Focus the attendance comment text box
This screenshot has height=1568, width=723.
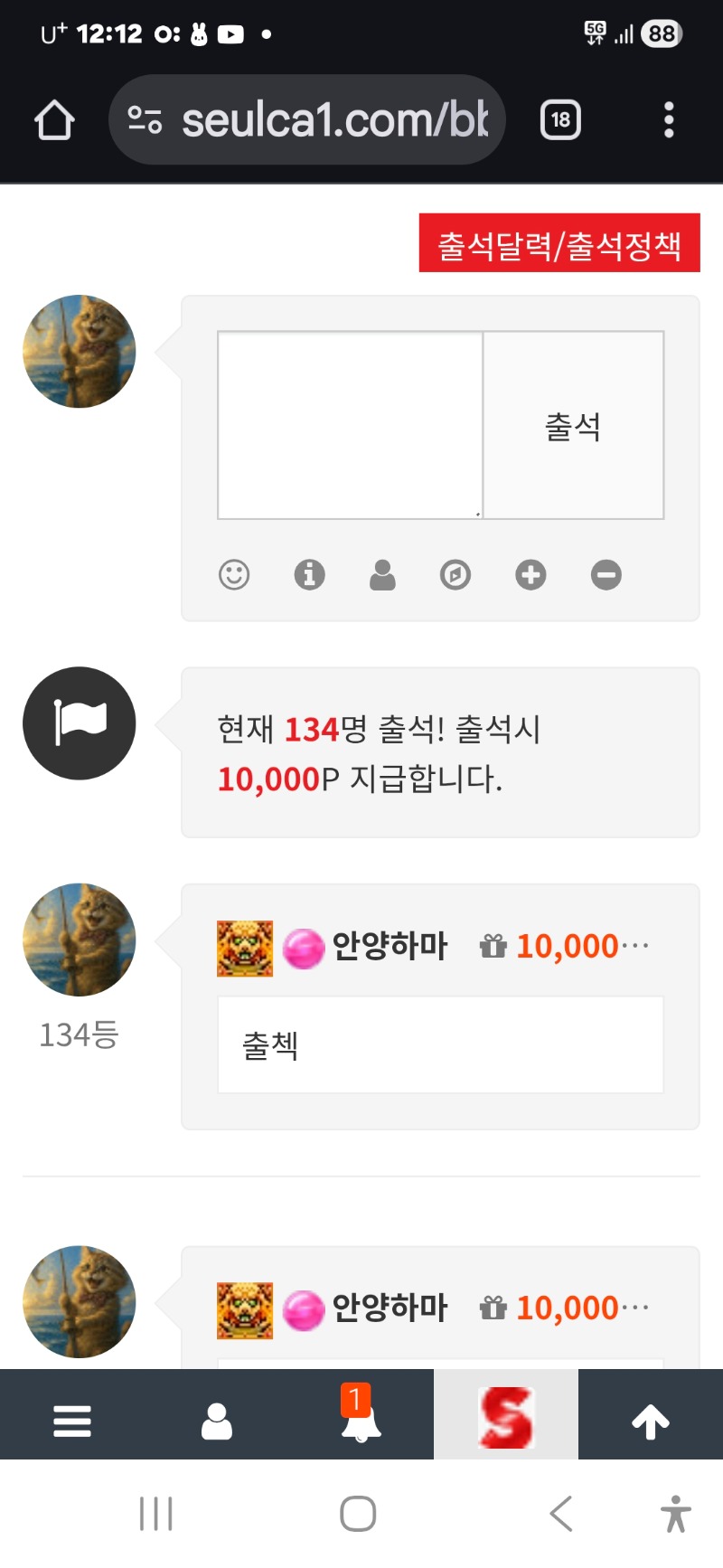[350, 425]
